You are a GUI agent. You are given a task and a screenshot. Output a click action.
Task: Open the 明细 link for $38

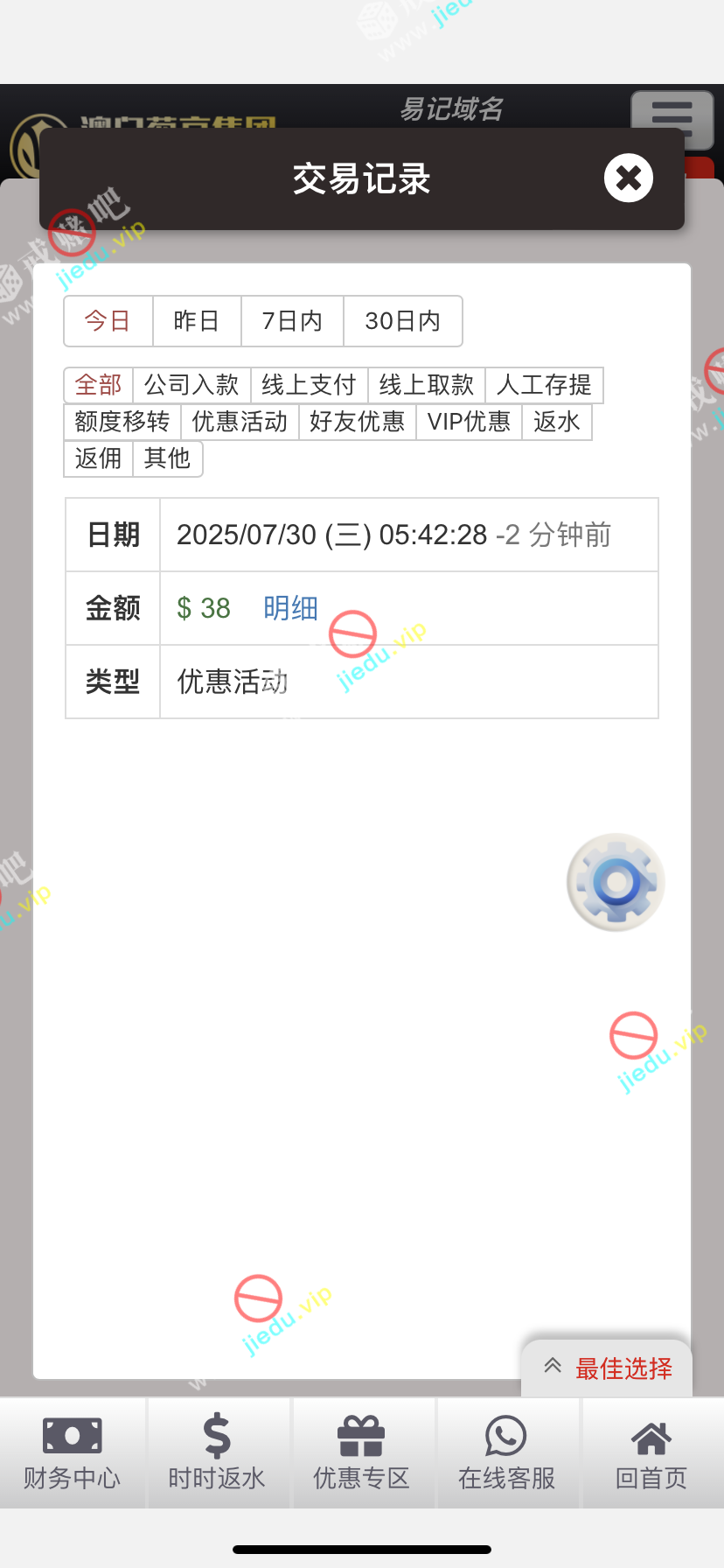point(290,608)
